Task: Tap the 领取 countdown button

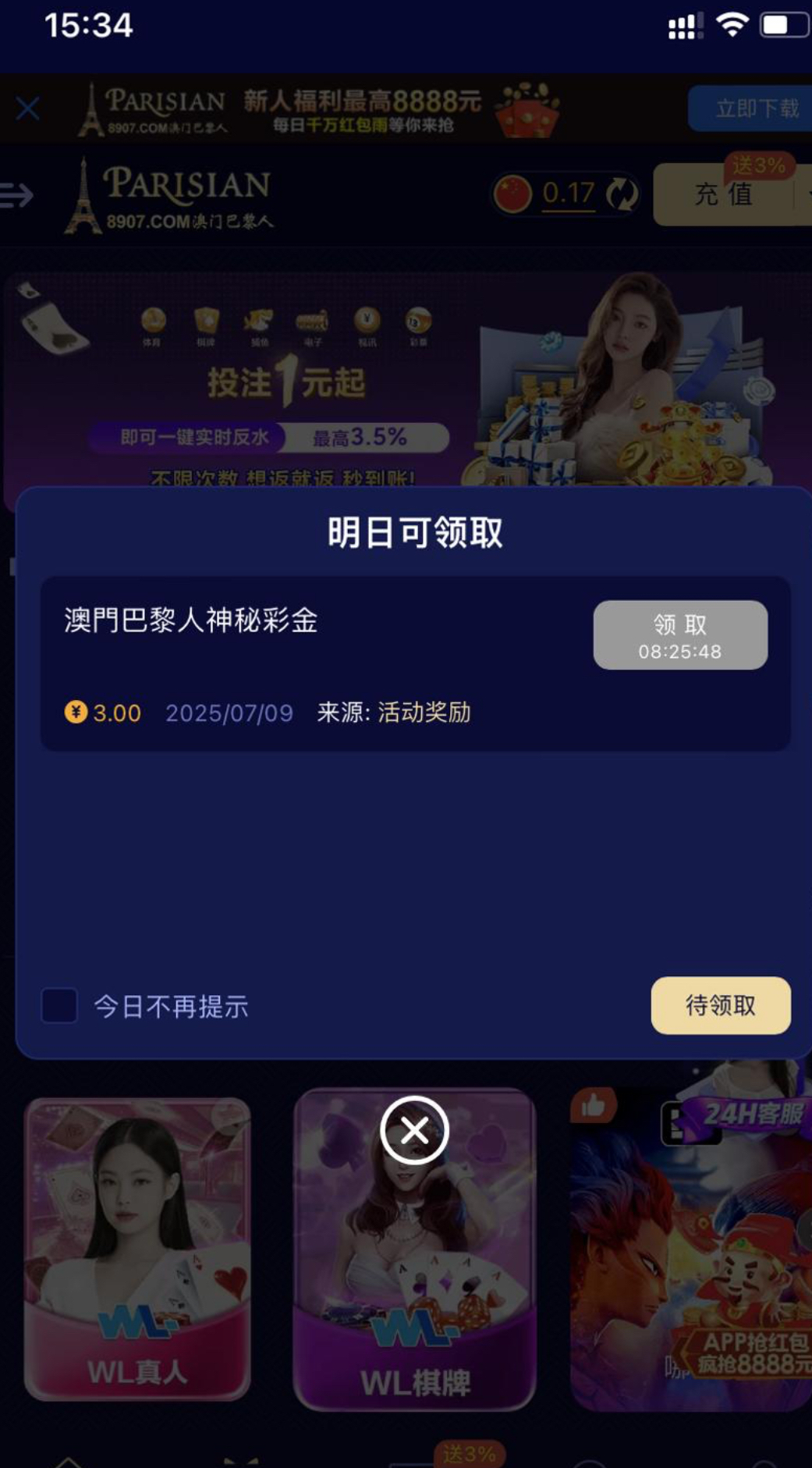Action: [680, 635]
